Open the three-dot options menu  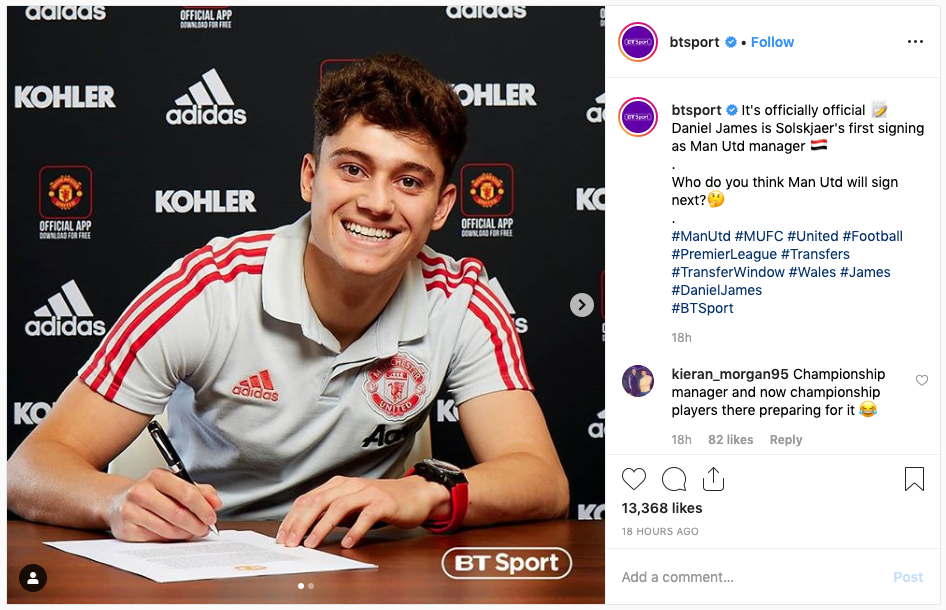915,42
